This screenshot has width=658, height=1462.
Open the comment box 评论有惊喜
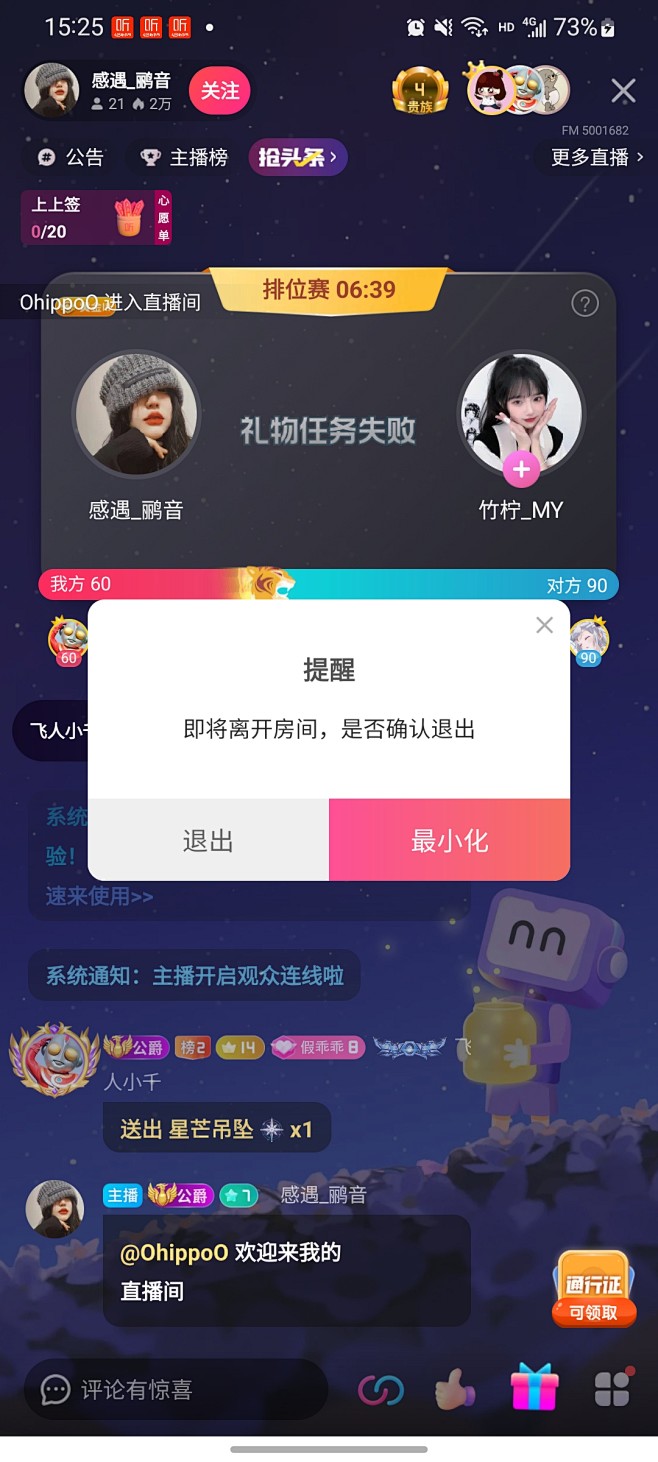click(x=175, y=1389)
